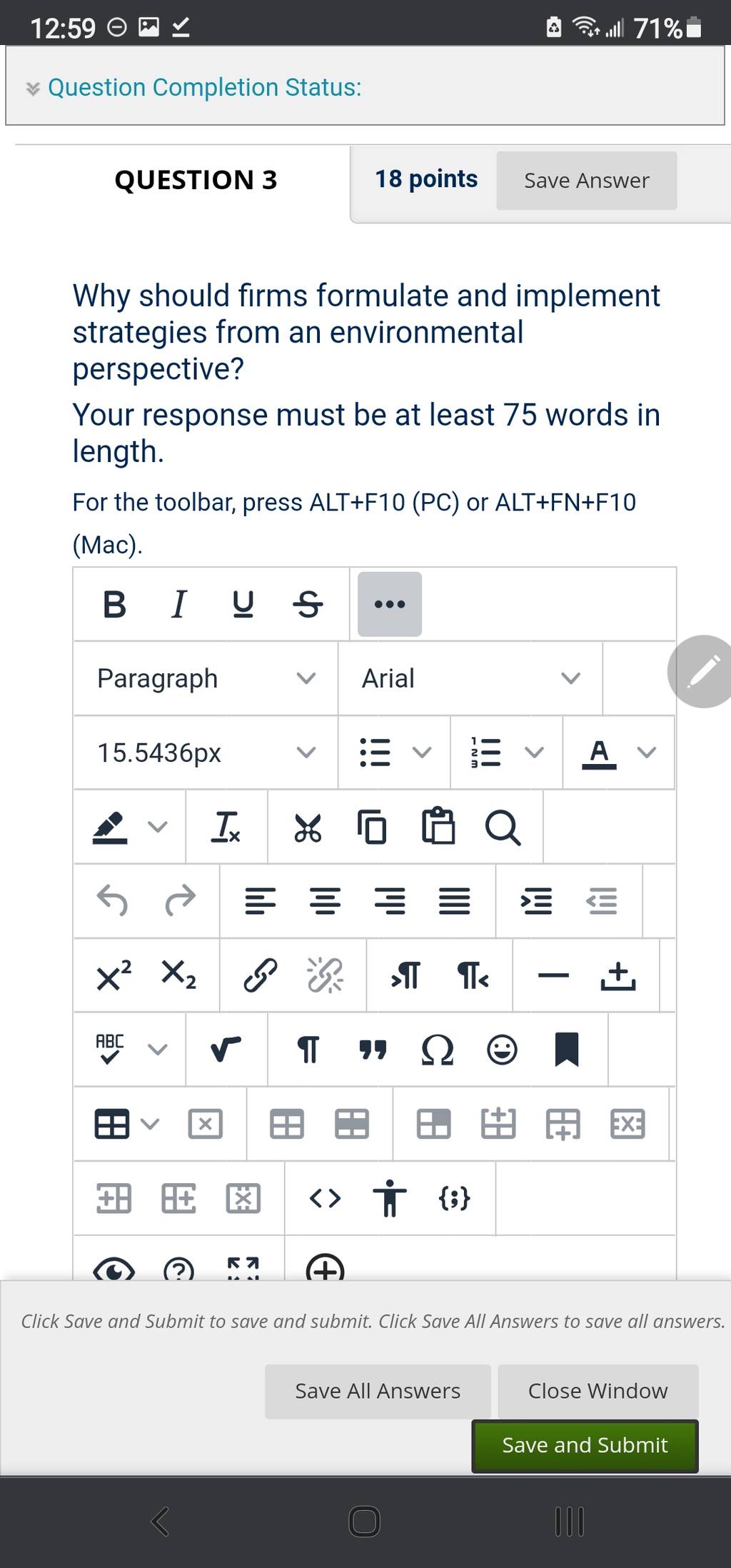The image size is (731, 1568).
Task: Open the Arial font dropdown
Action: (x=470, y=678)
